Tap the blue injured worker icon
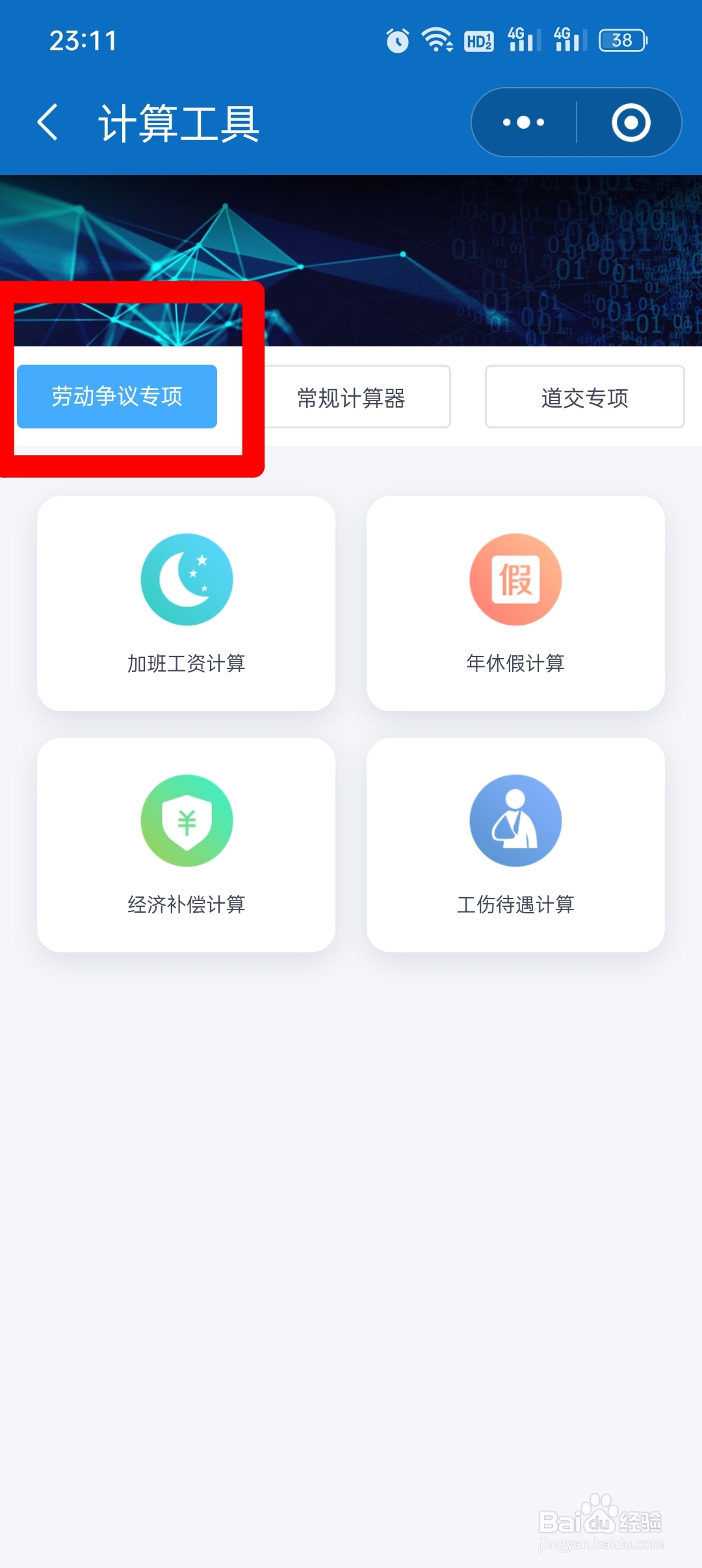 [515, 820]
